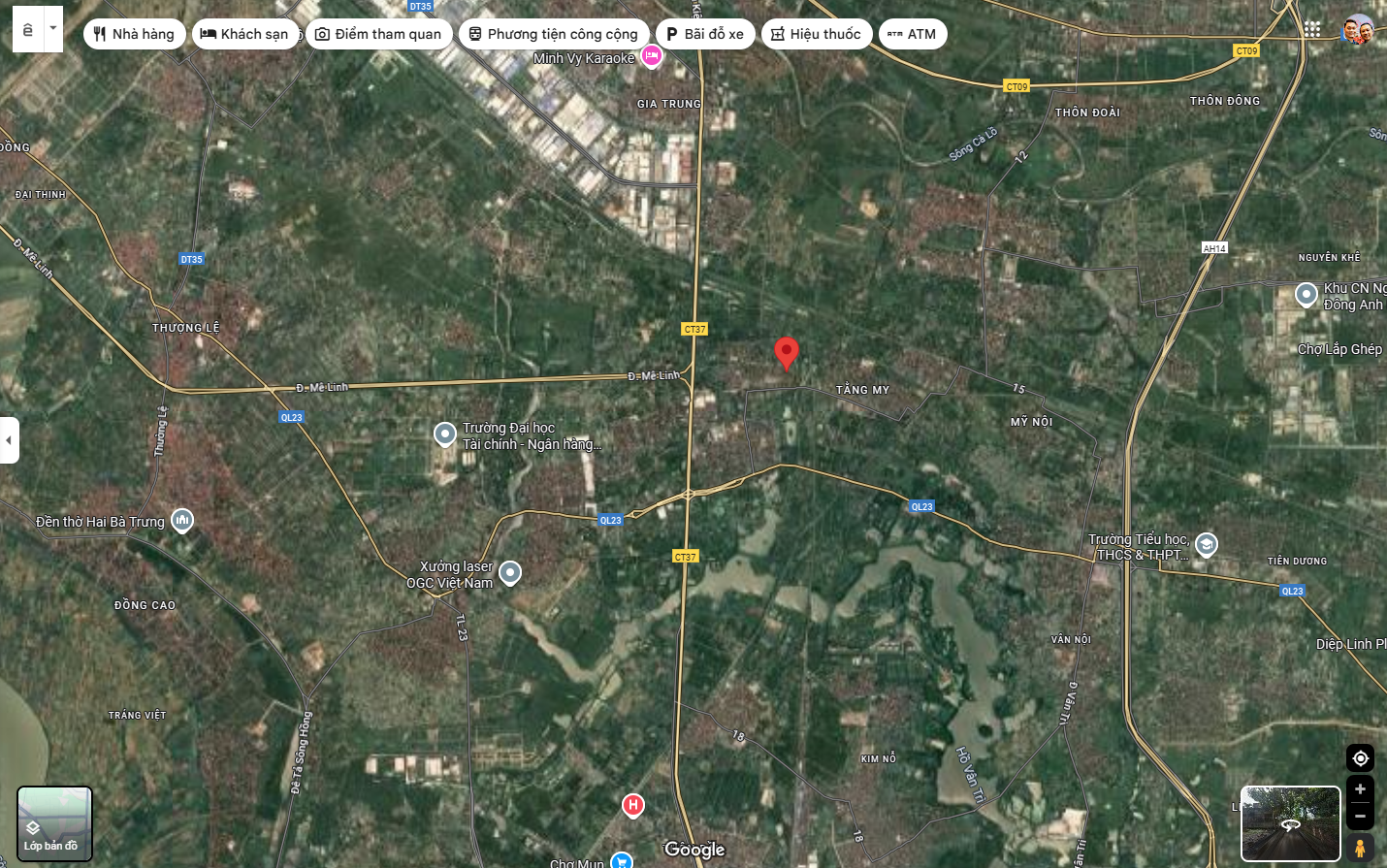1387x868 pixels.
Task: Show Điểm tham quan places
Action: click(378, 34)
